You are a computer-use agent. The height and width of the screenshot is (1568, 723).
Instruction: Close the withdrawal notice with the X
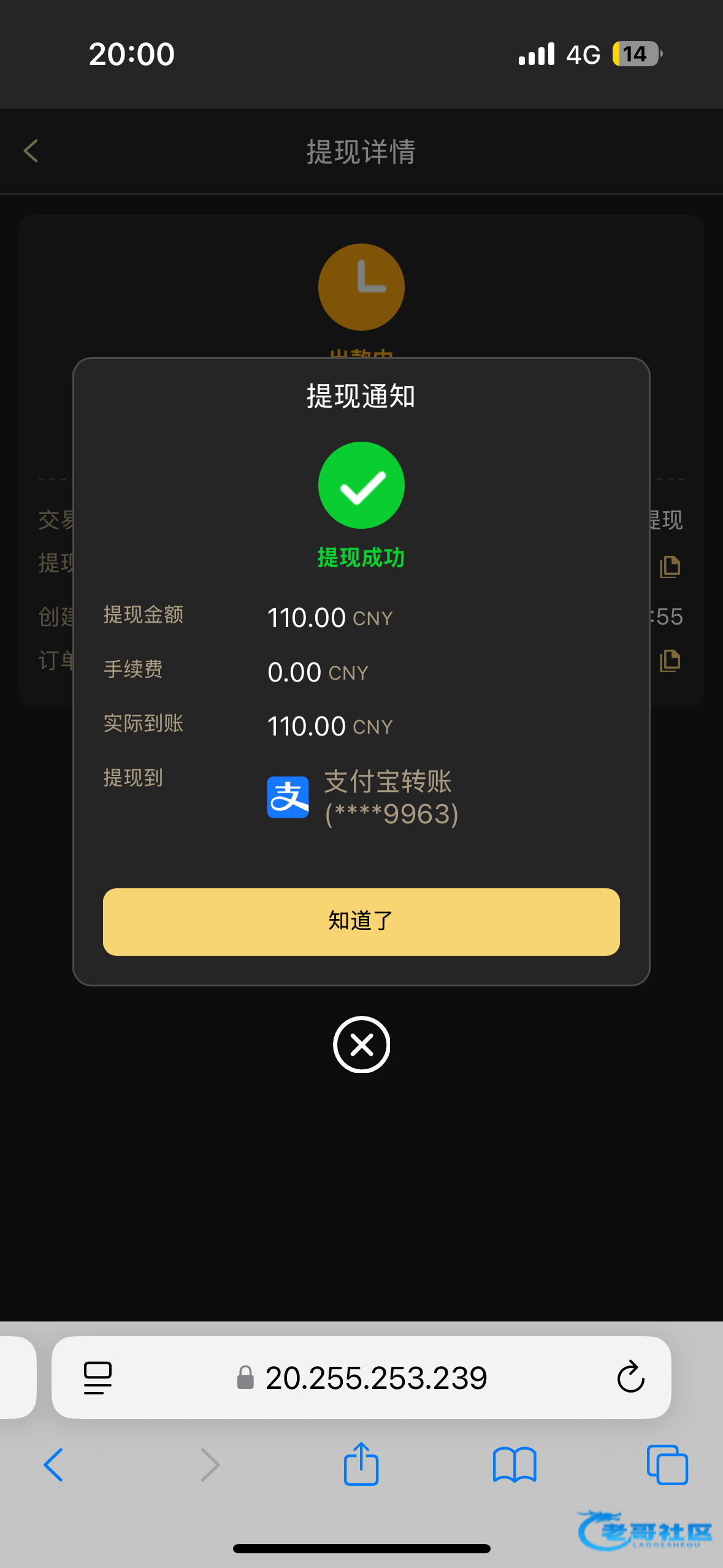click(361, 1044)
